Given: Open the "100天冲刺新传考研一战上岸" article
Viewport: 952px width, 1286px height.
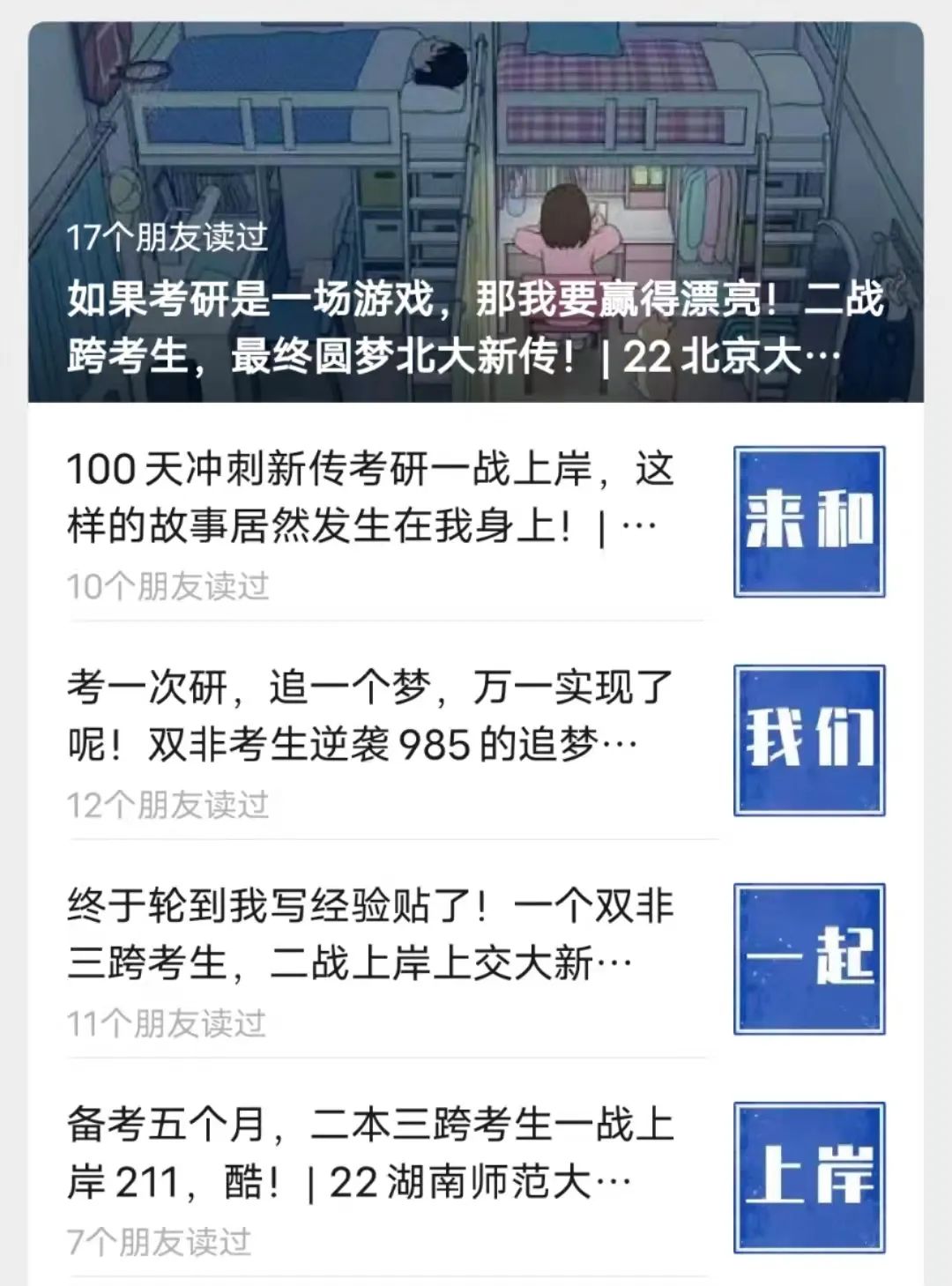Looking at the screenshot, I should click(370, 498).
